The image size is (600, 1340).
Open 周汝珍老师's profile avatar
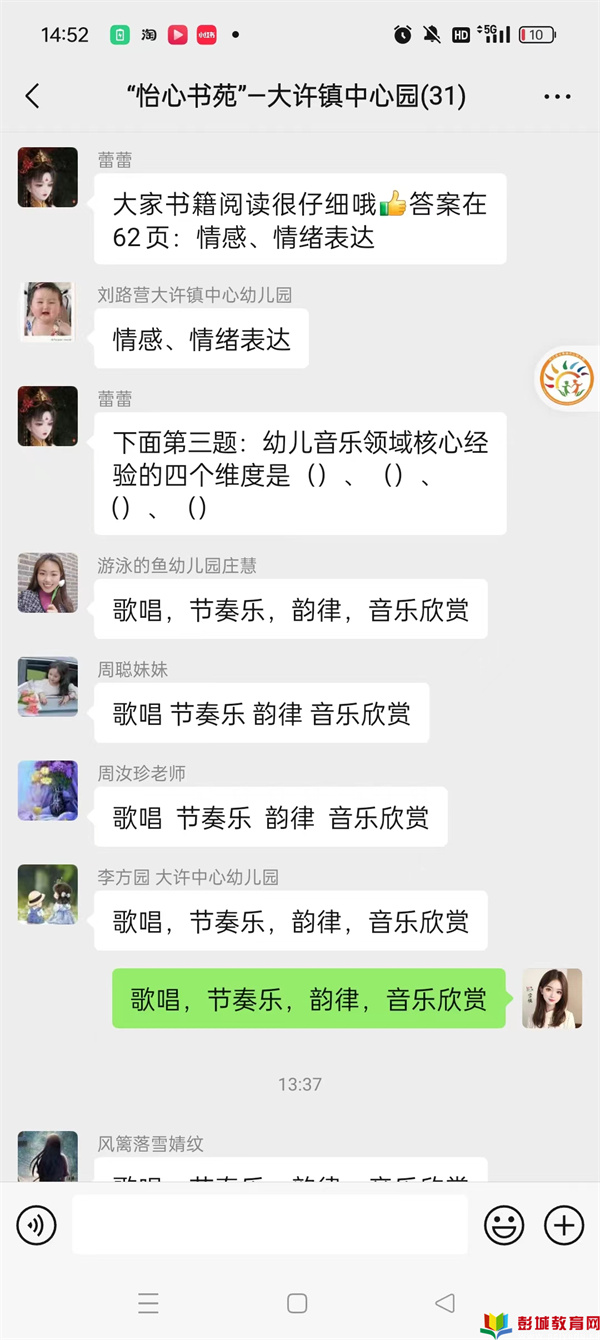[48, 790]
